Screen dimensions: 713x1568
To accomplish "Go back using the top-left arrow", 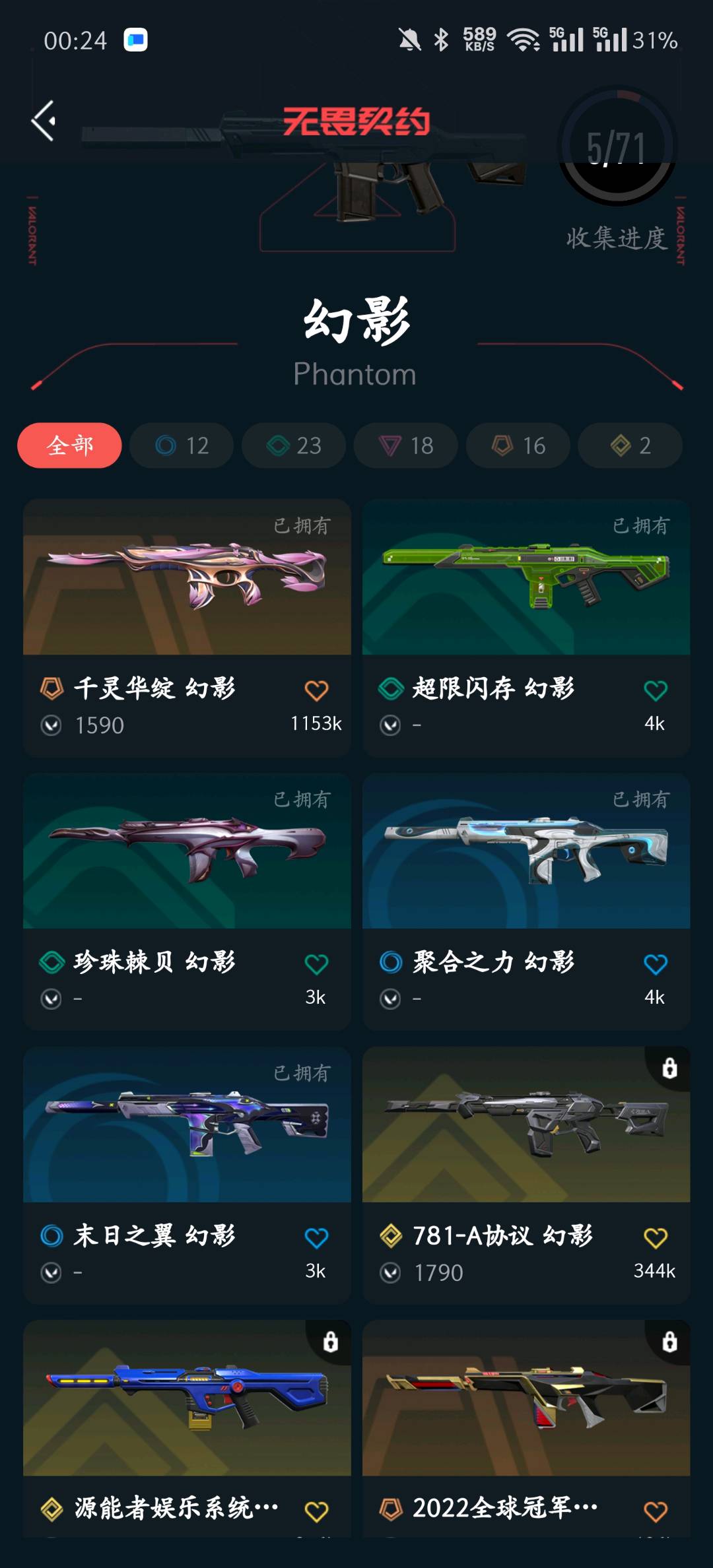I will pos(44,121).
